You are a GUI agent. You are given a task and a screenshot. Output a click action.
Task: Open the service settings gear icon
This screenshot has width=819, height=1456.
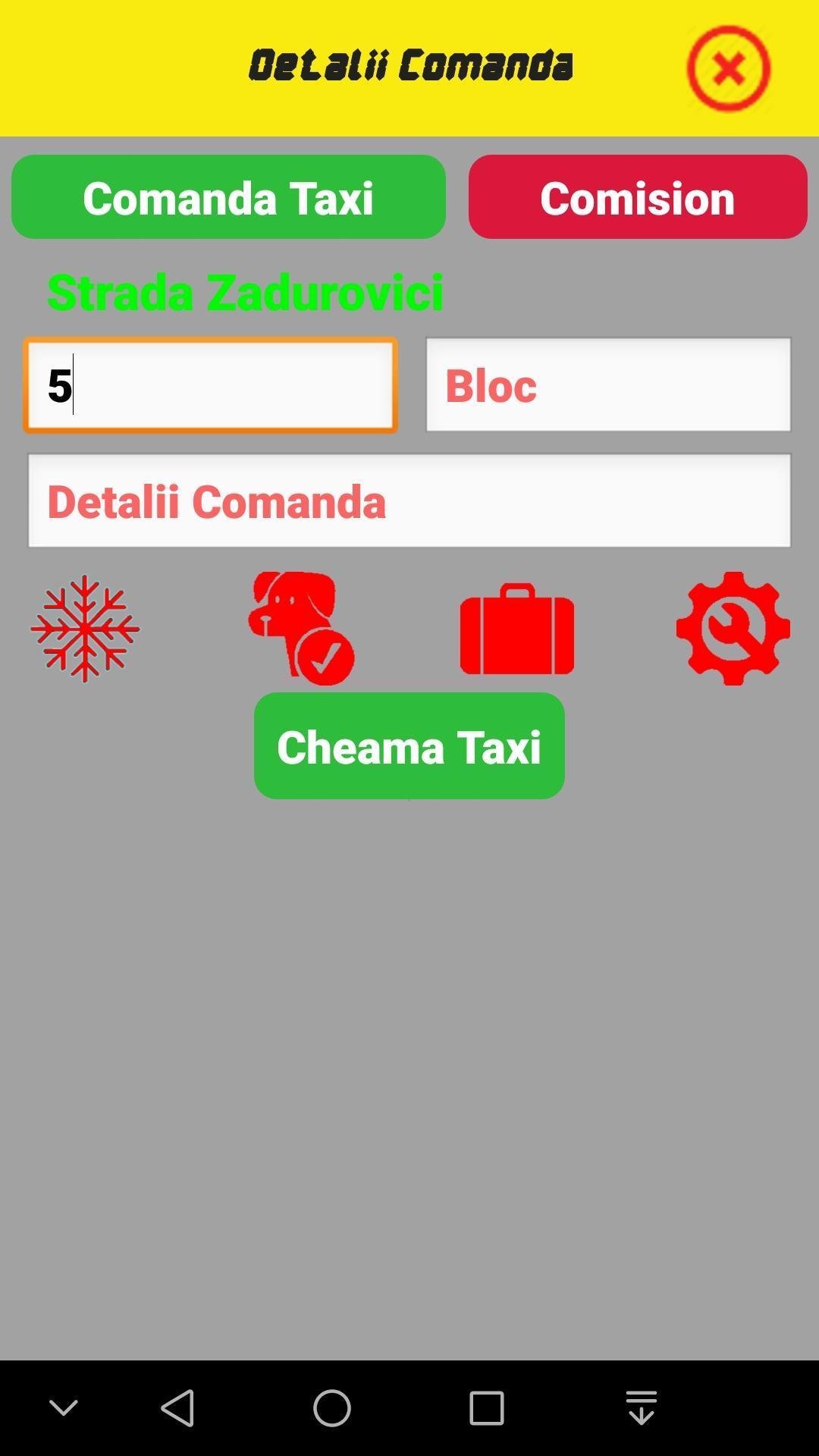(x=731, y=629)
